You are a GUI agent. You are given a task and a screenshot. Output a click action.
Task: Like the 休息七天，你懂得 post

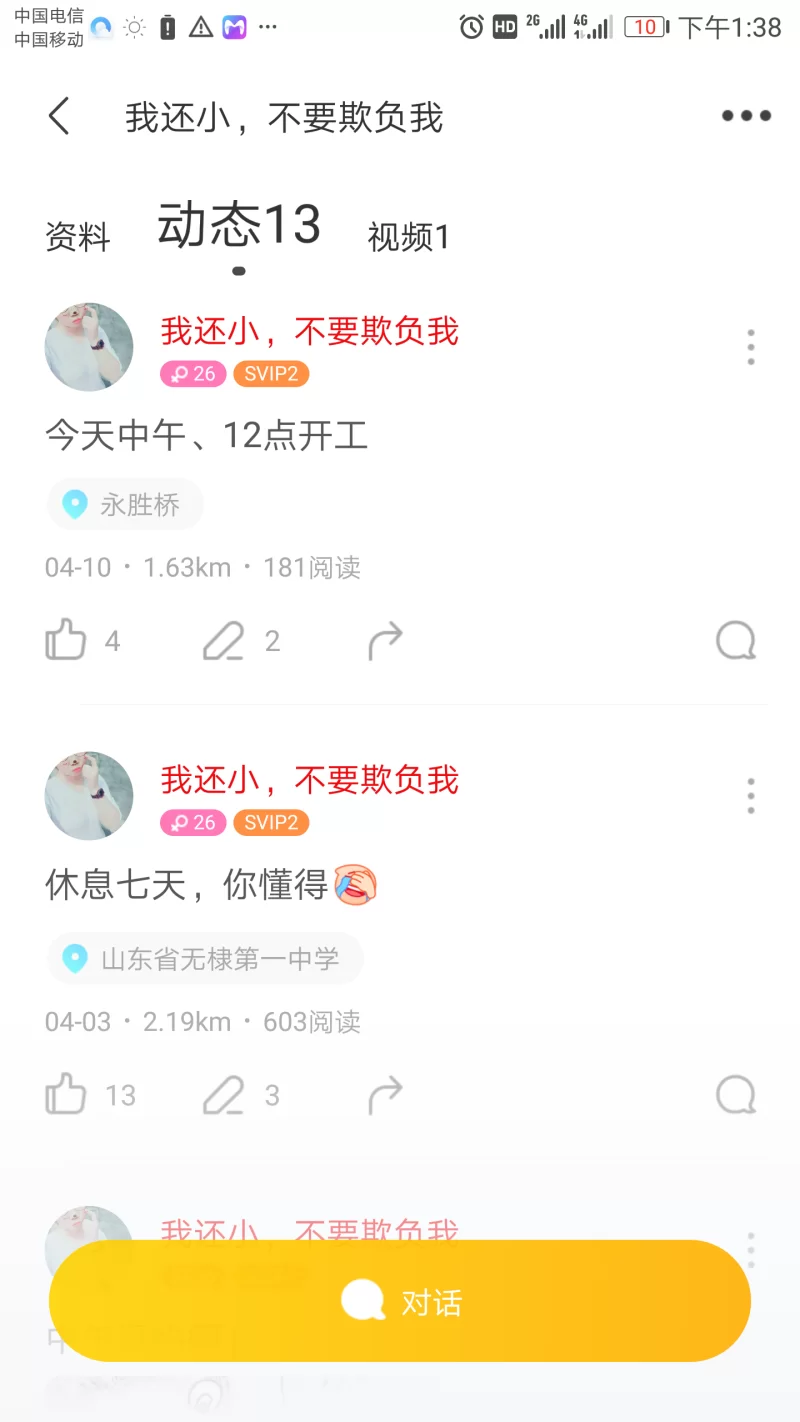(x=67, y=1094)
